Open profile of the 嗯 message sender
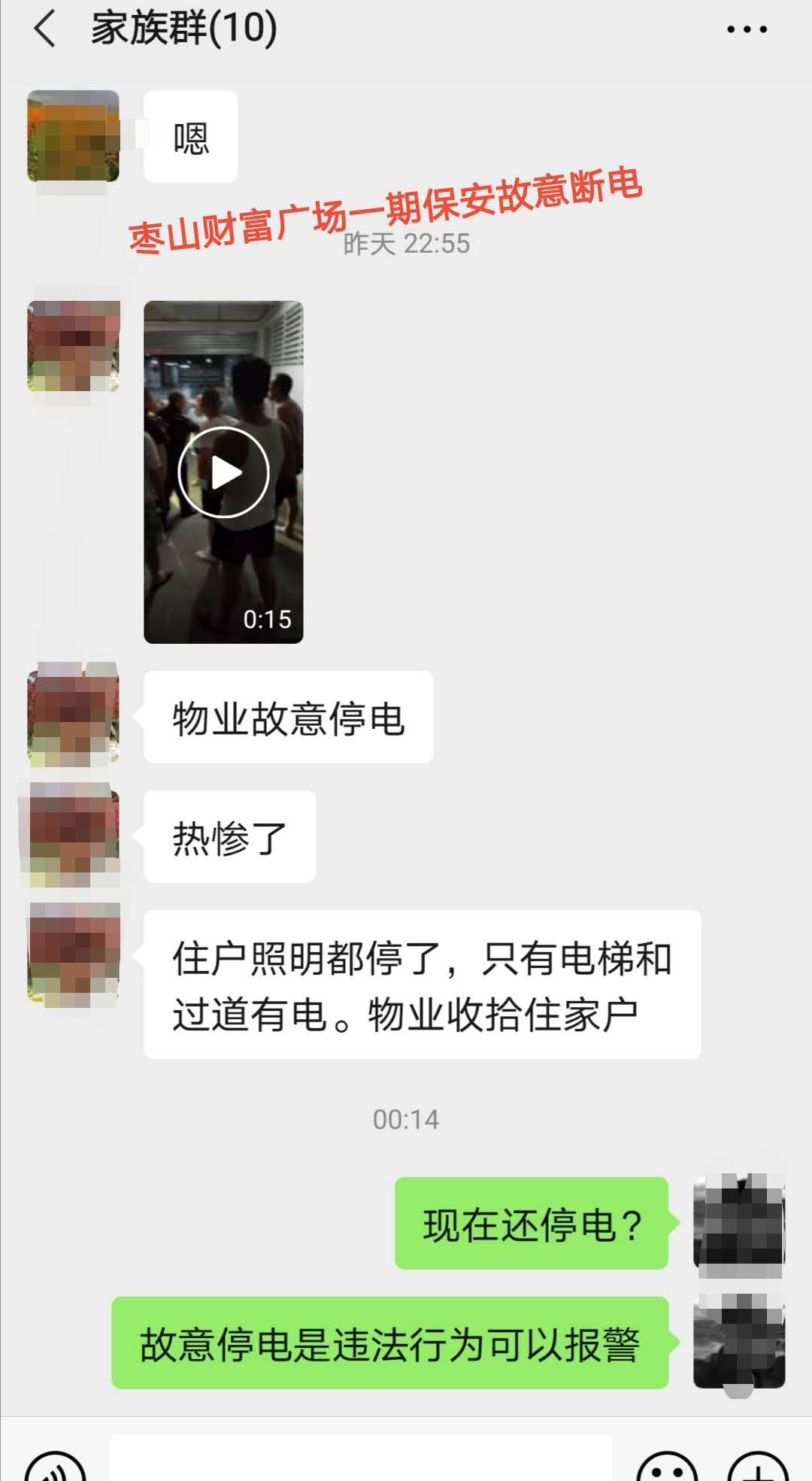Screen dimensions: 812x1481 click(73, 136)
